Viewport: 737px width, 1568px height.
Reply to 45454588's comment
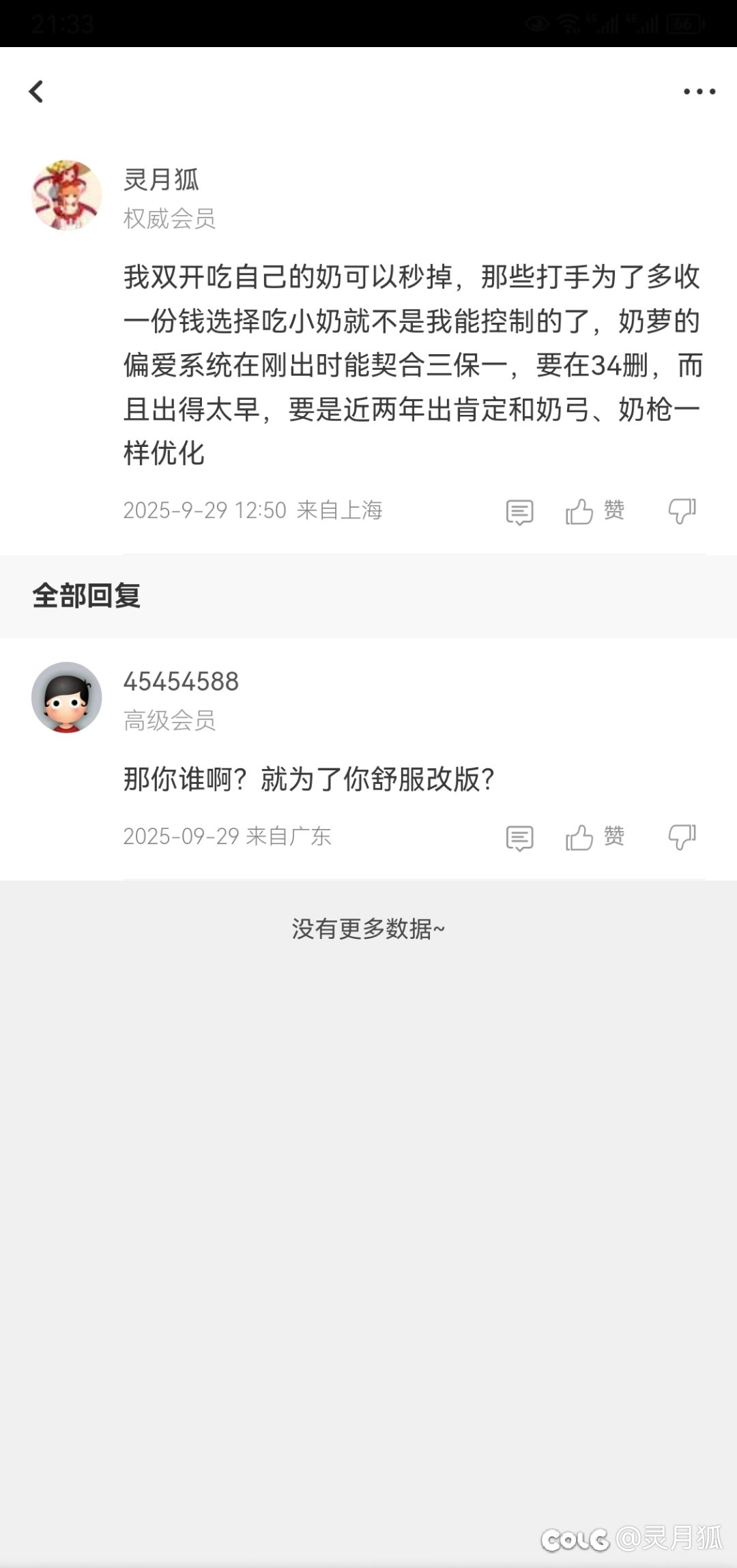519,838
